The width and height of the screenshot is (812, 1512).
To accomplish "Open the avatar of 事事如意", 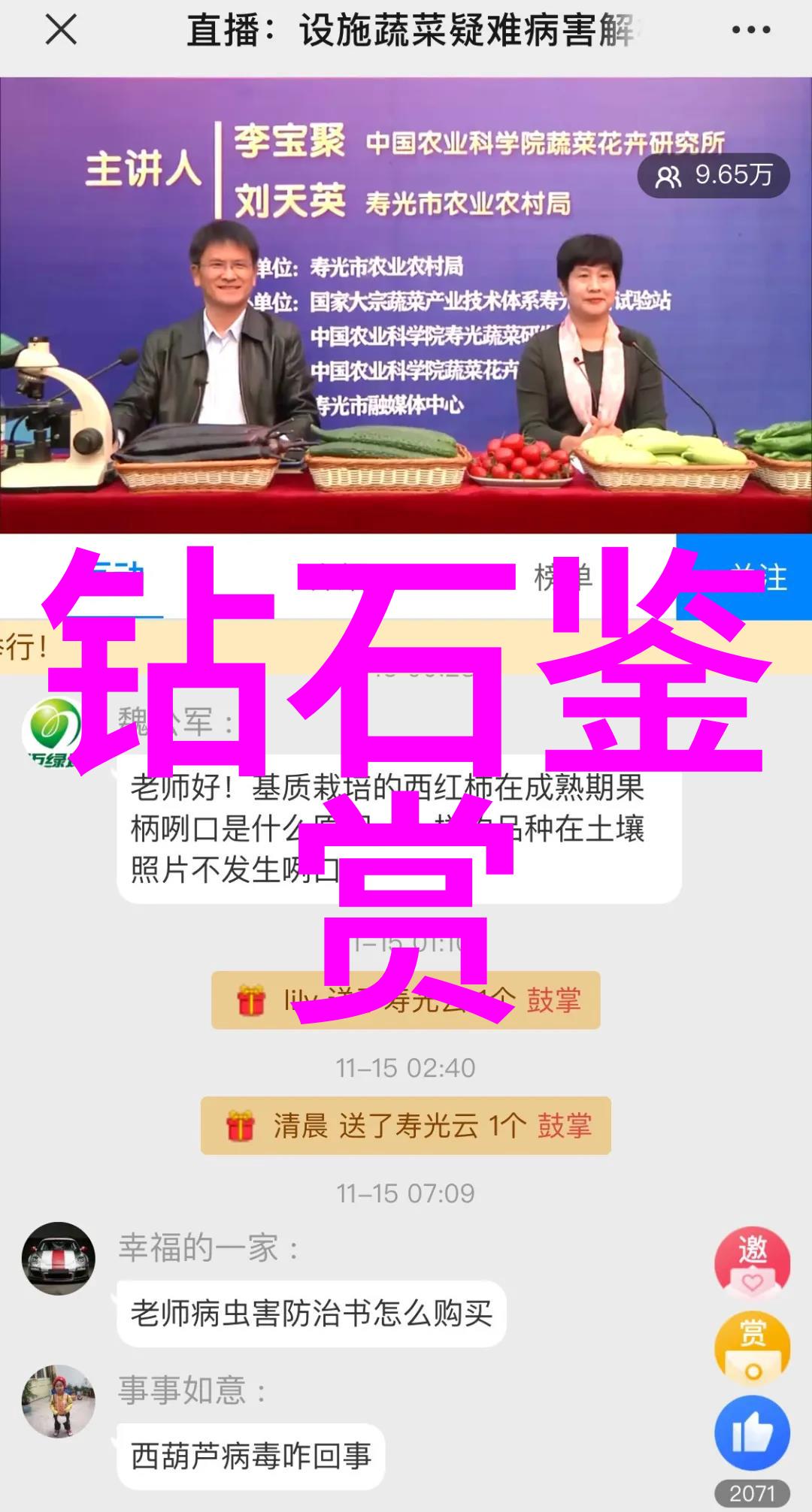I will (59, 1401).
